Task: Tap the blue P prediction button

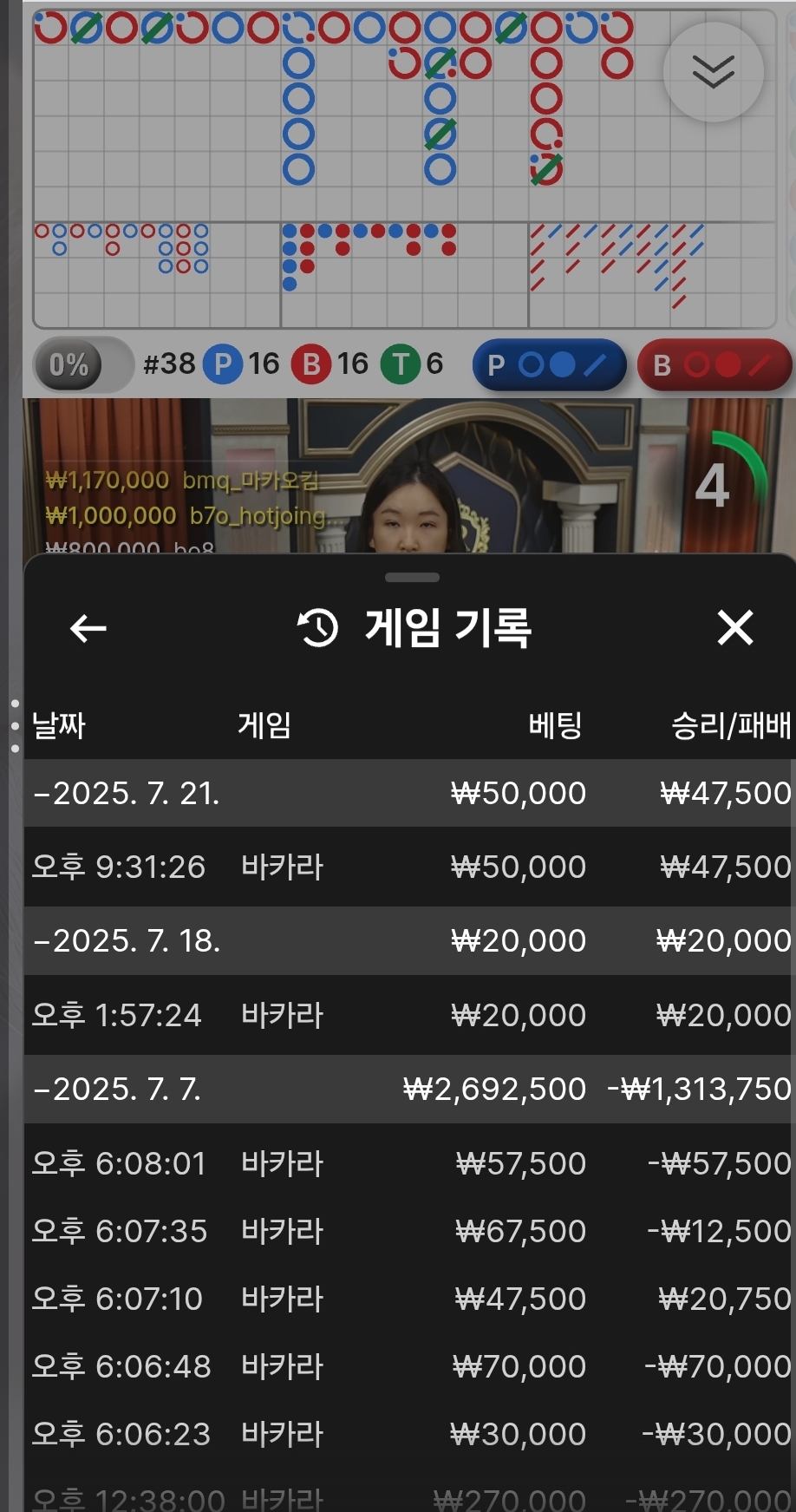Action: click(549, 365)
